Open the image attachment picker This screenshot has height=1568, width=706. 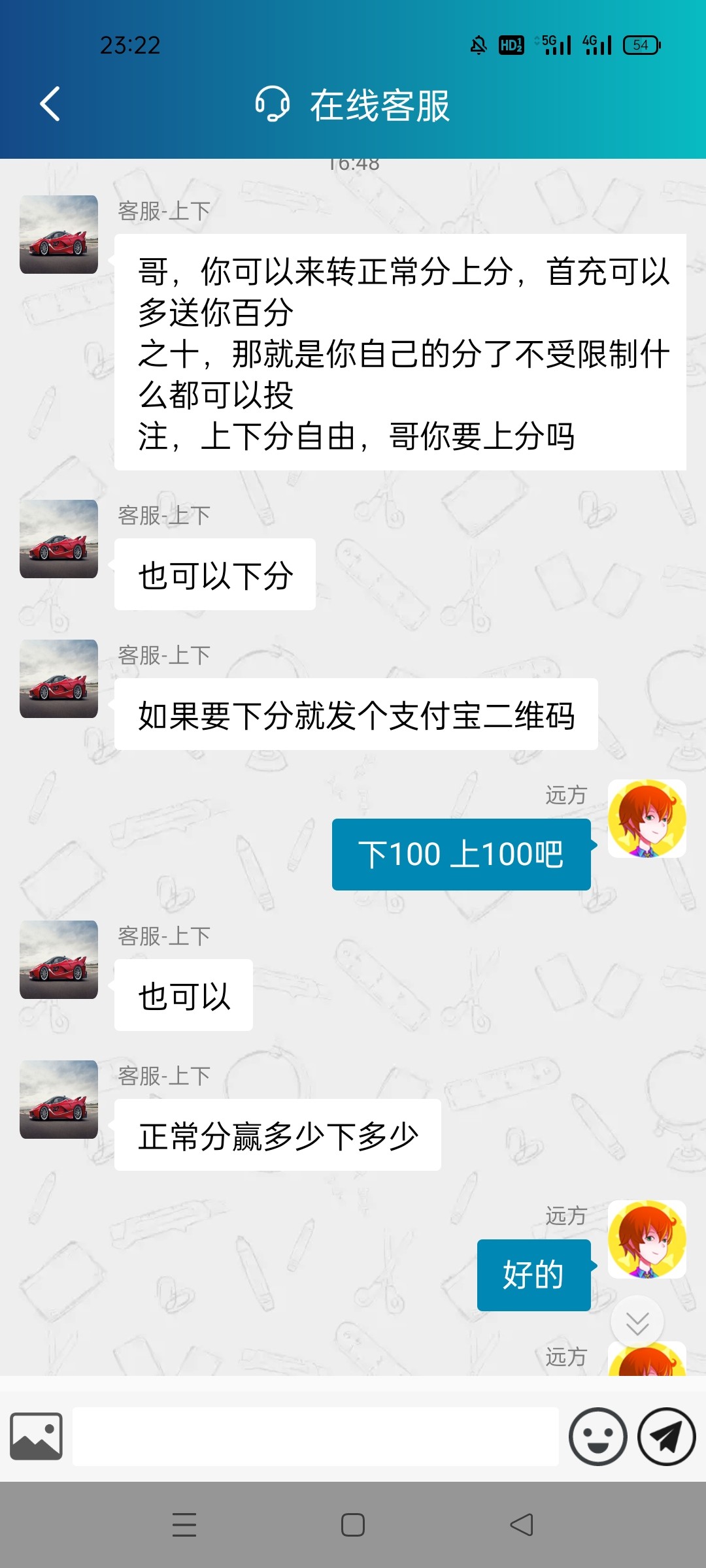(x=37, y=1437)
